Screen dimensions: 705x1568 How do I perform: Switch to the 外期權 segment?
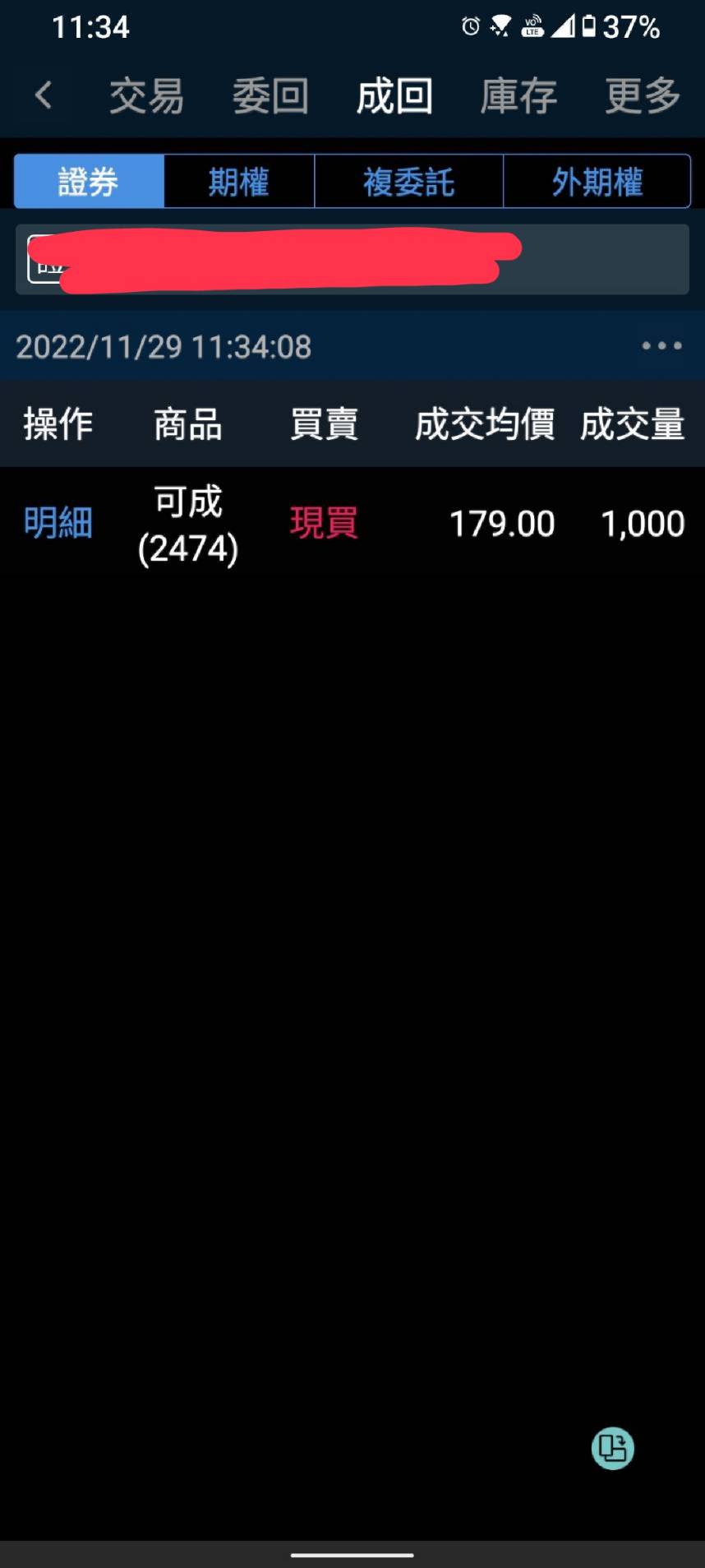tap(597, 181)
